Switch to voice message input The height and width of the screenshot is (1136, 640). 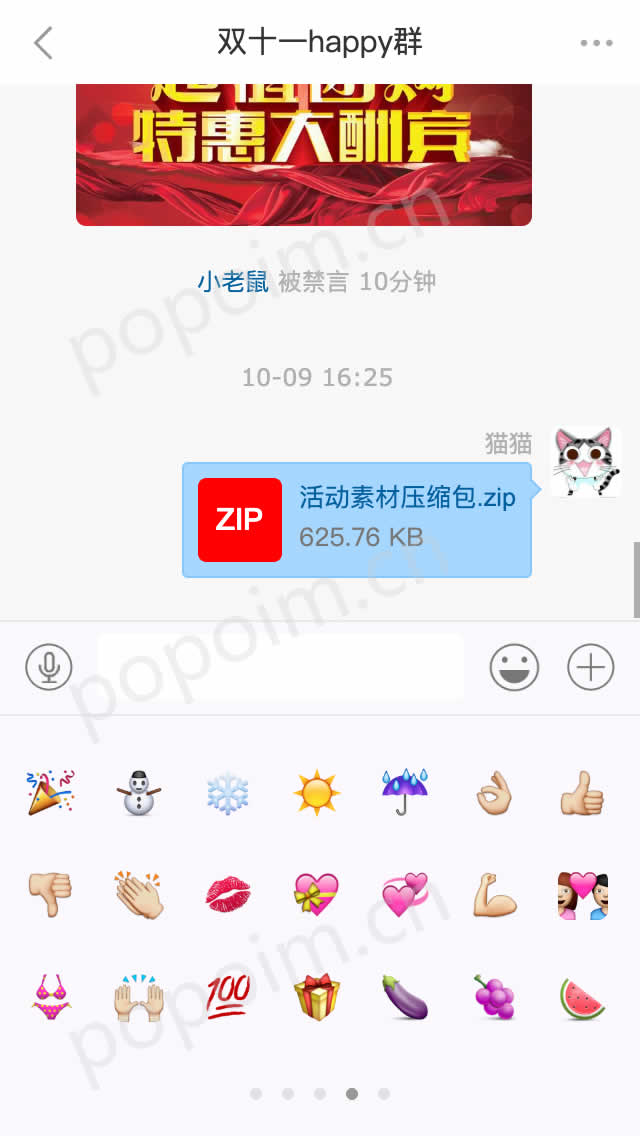(49, 667)
